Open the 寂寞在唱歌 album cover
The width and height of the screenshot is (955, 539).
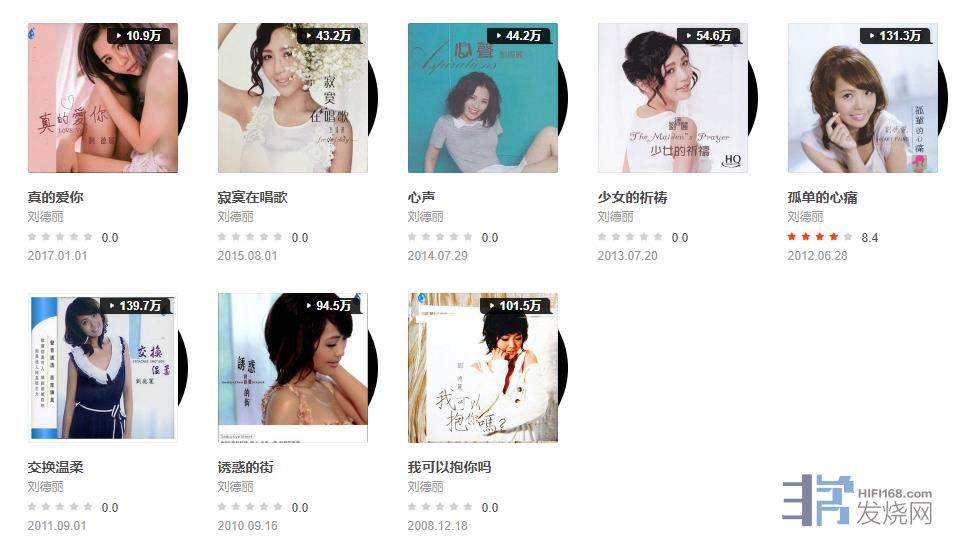pyautogui.click(x=292, y=98)
